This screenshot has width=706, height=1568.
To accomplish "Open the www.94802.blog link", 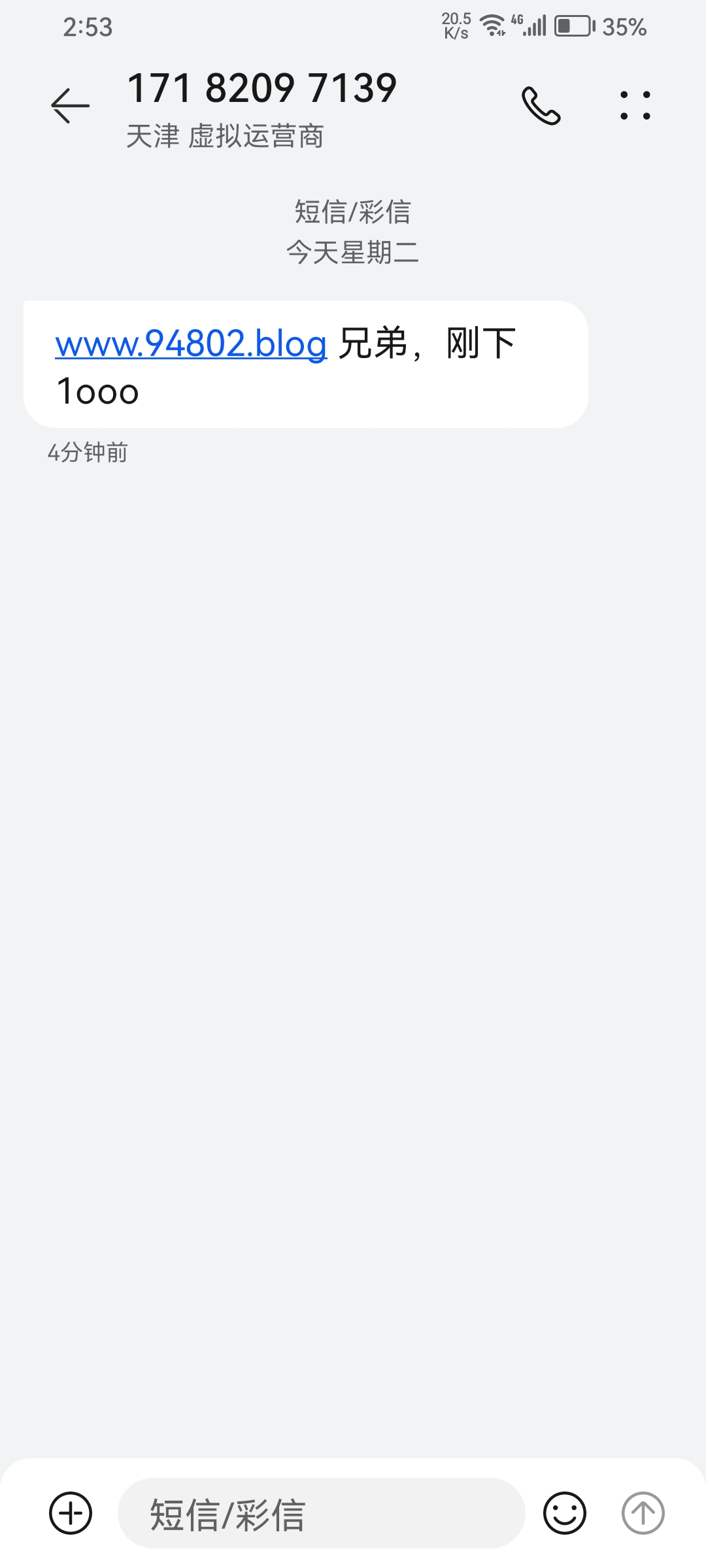I will 191,343.
